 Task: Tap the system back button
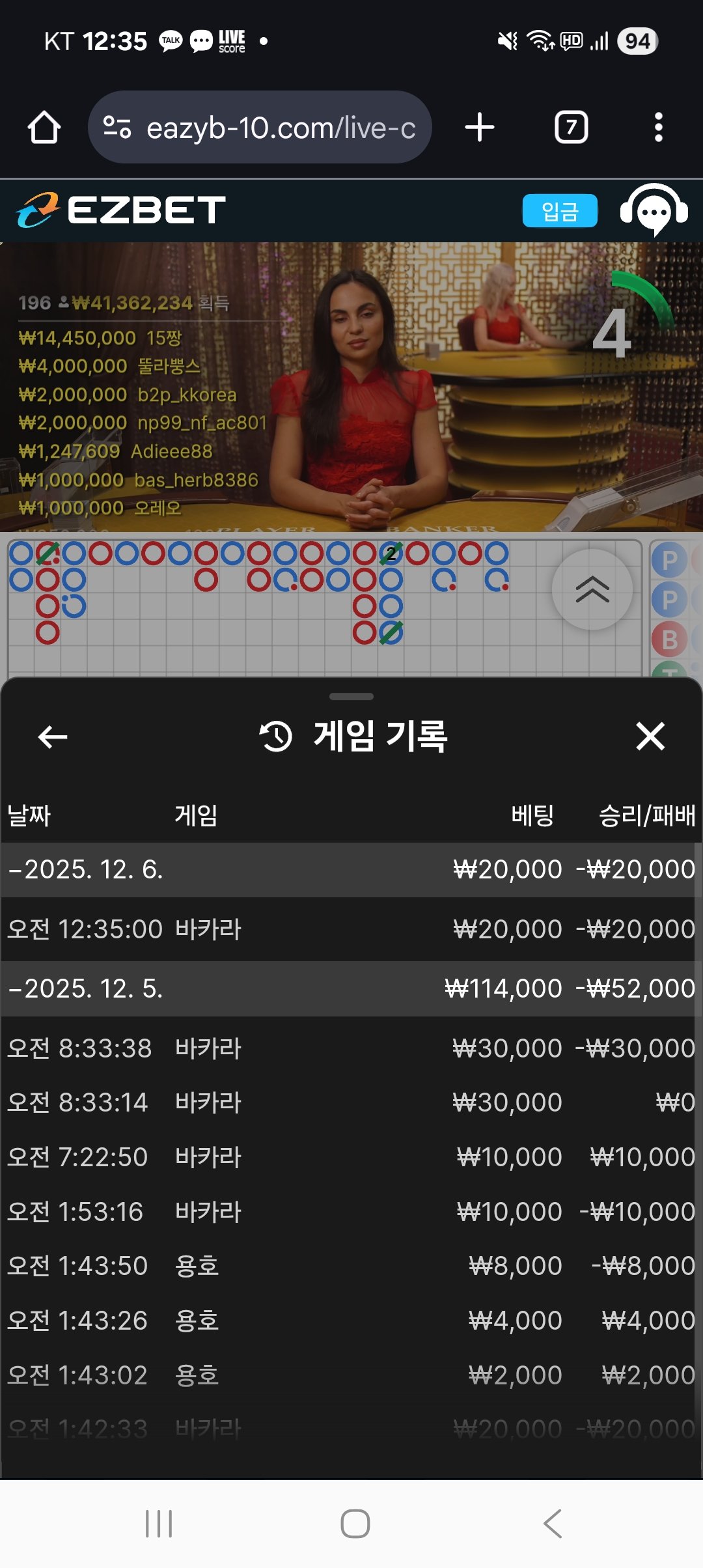coord(552,1524)
